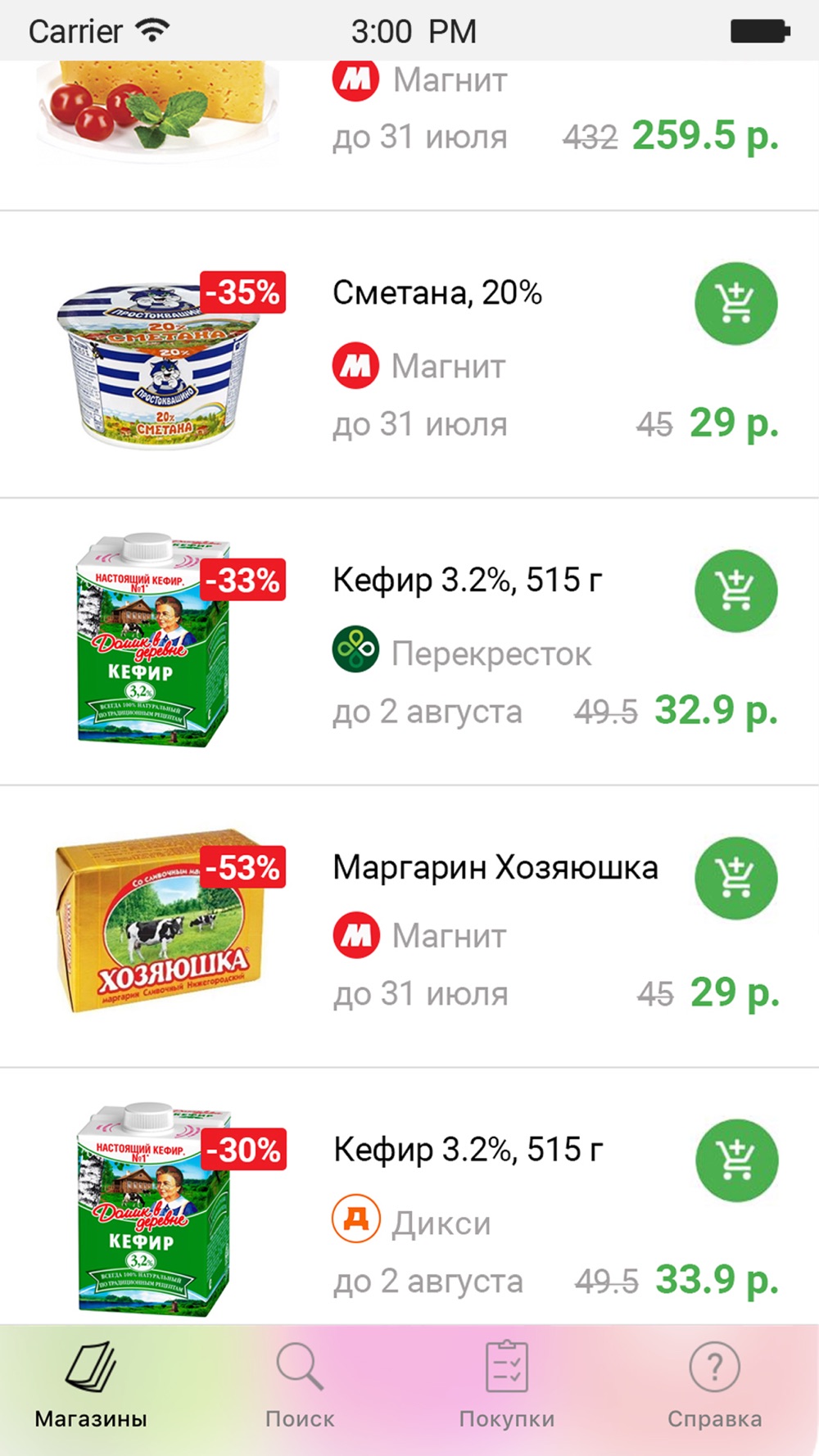Viewport: 819px width, 1456px height.
Task: Switch to the Магазины tab
Action: click(91, 1386)
